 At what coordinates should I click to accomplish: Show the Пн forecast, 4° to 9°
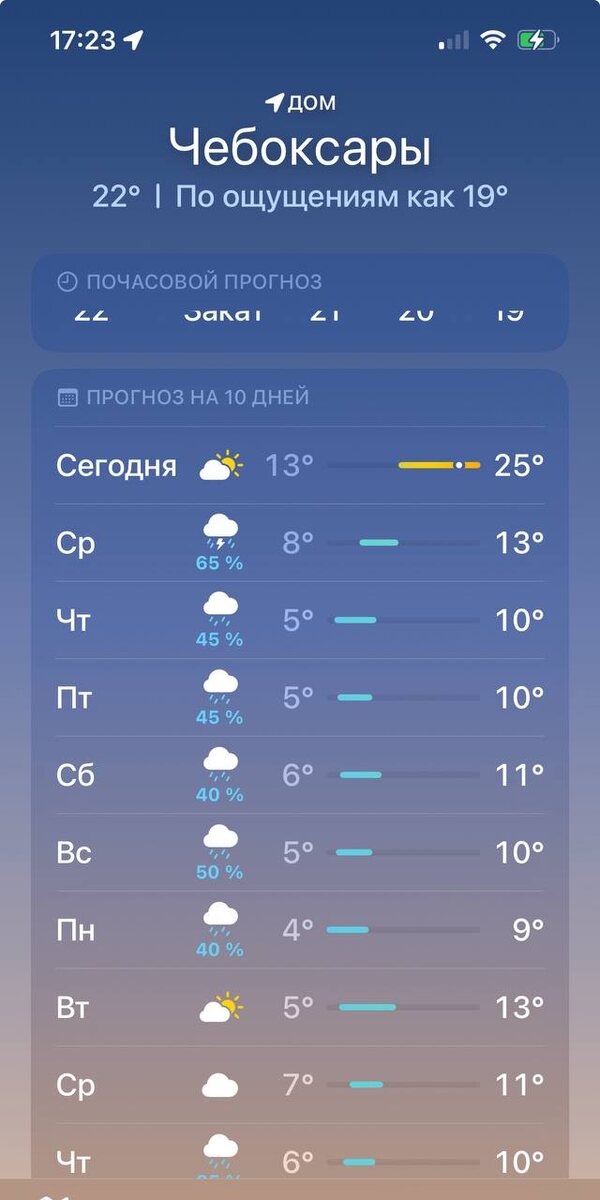pyautogui.click(x=300, y=930)
